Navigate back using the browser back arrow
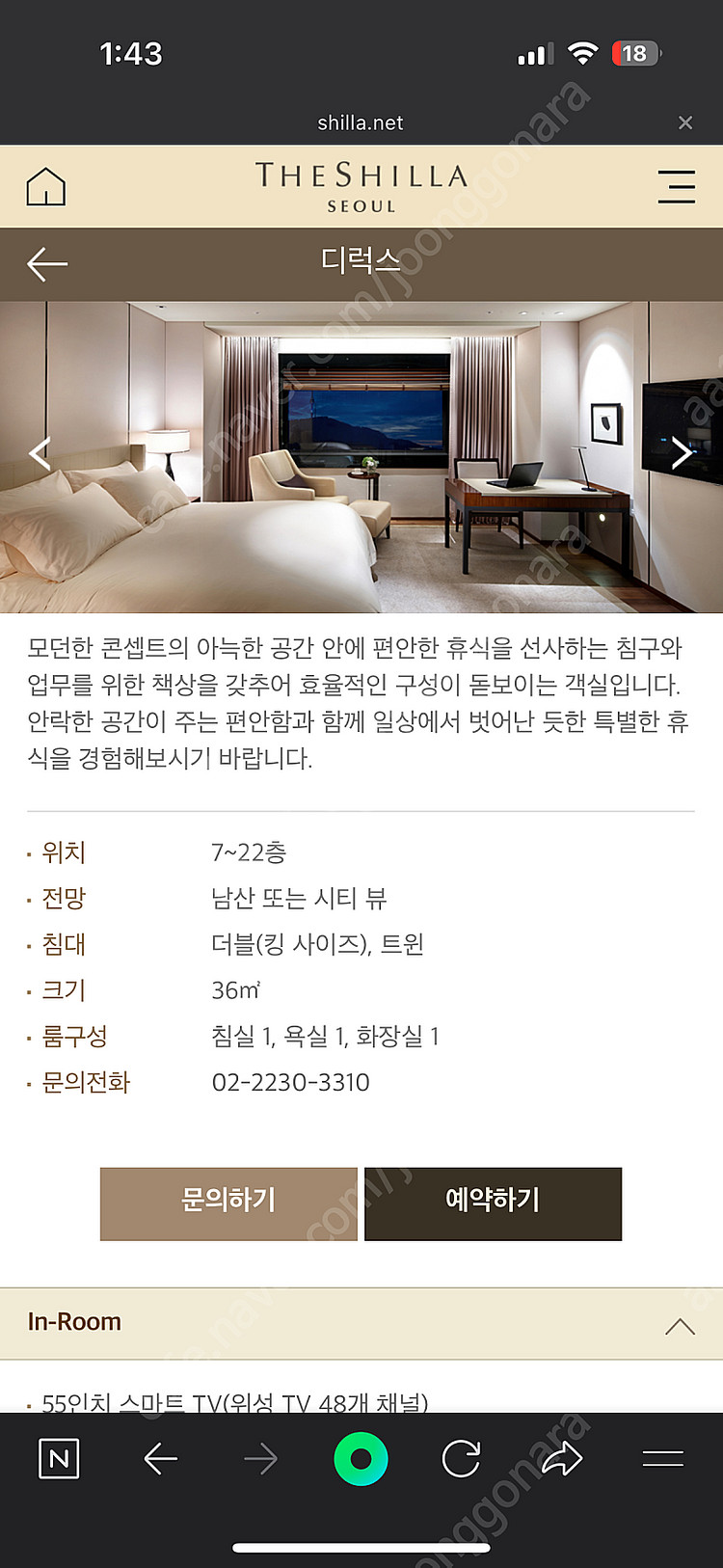The image size is (723, 1568). click(x=160, y=1459)
